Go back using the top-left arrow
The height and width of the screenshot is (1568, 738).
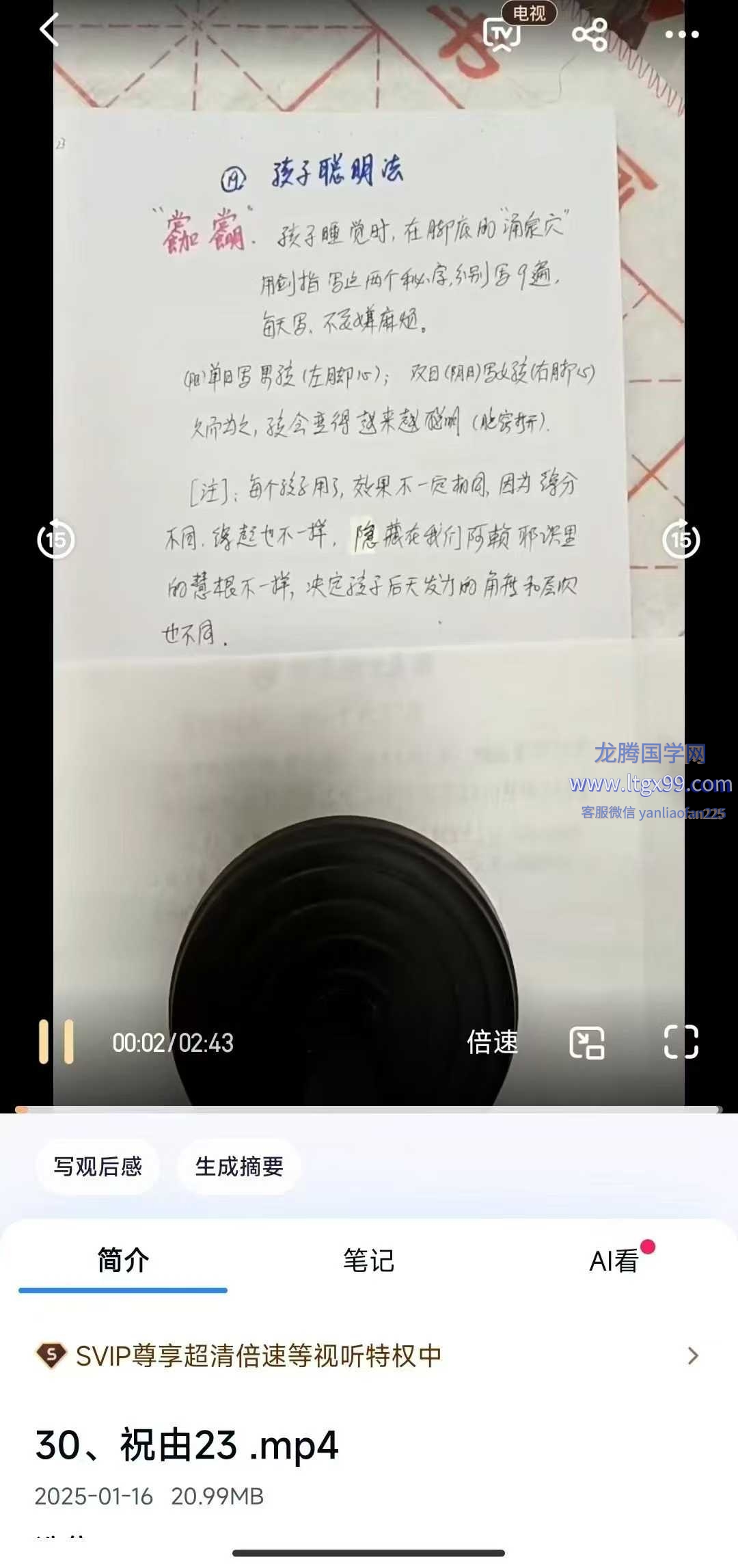click(x=49, y=31)
